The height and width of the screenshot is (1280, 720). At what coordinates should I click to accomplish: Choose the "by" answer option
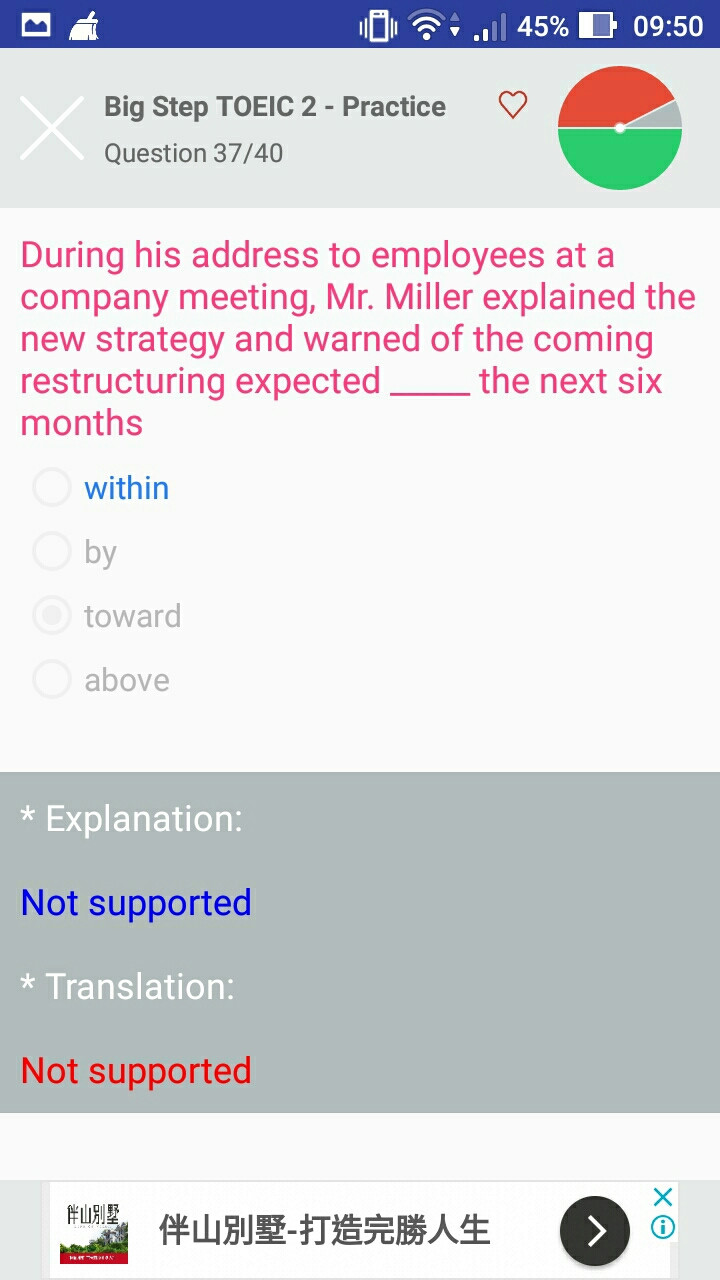pyautogui.click(x=75, y=552)
